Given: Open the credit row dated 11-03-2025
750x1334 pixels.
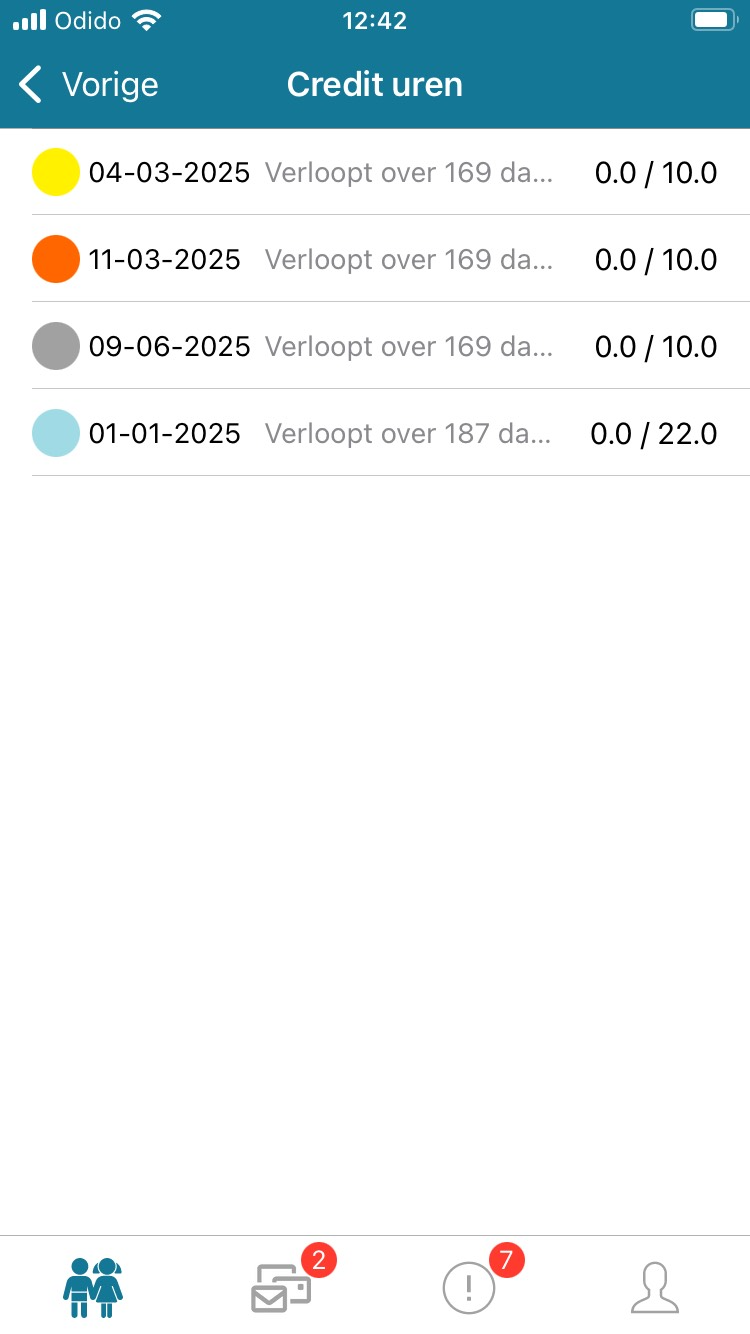Looking at the screenshot, I should tap(375, 259).
